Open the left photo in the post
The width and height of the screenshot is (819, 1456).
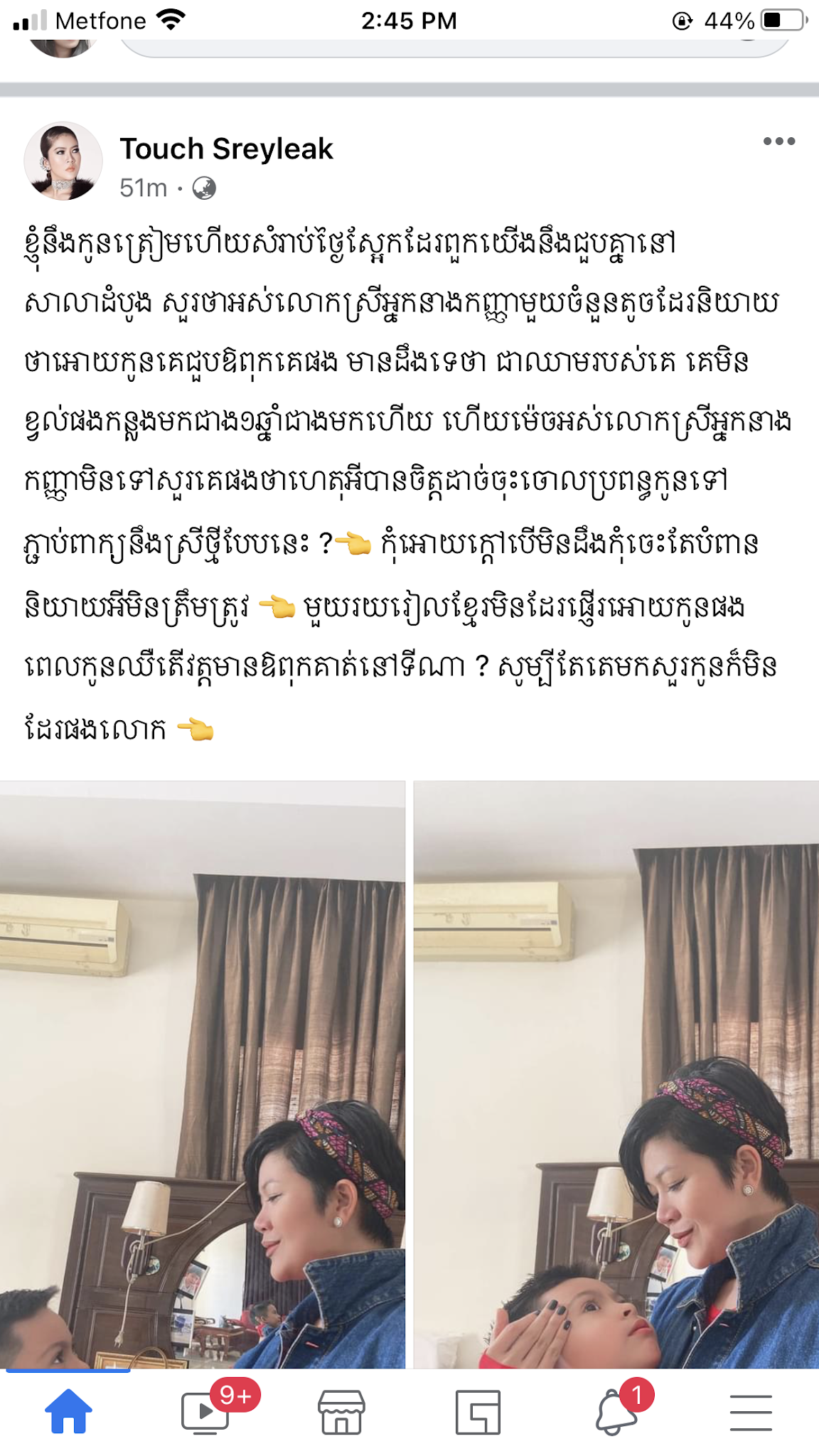pyautogui.click(x=202, y=1074)
